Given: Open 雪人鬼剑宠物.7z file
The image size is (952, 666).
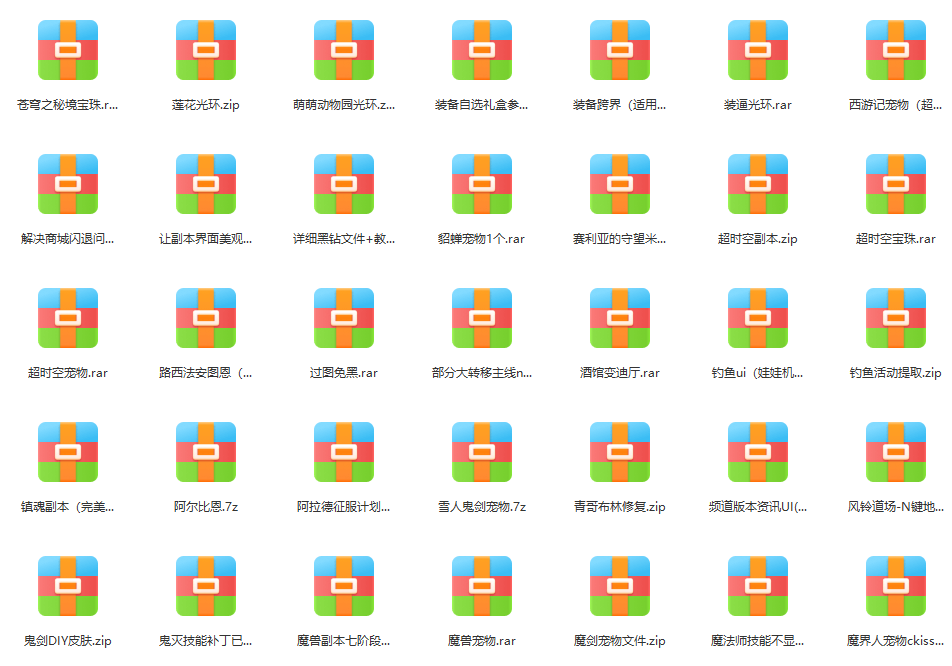Looking at the screenshot, I should (x=482, y=452).
